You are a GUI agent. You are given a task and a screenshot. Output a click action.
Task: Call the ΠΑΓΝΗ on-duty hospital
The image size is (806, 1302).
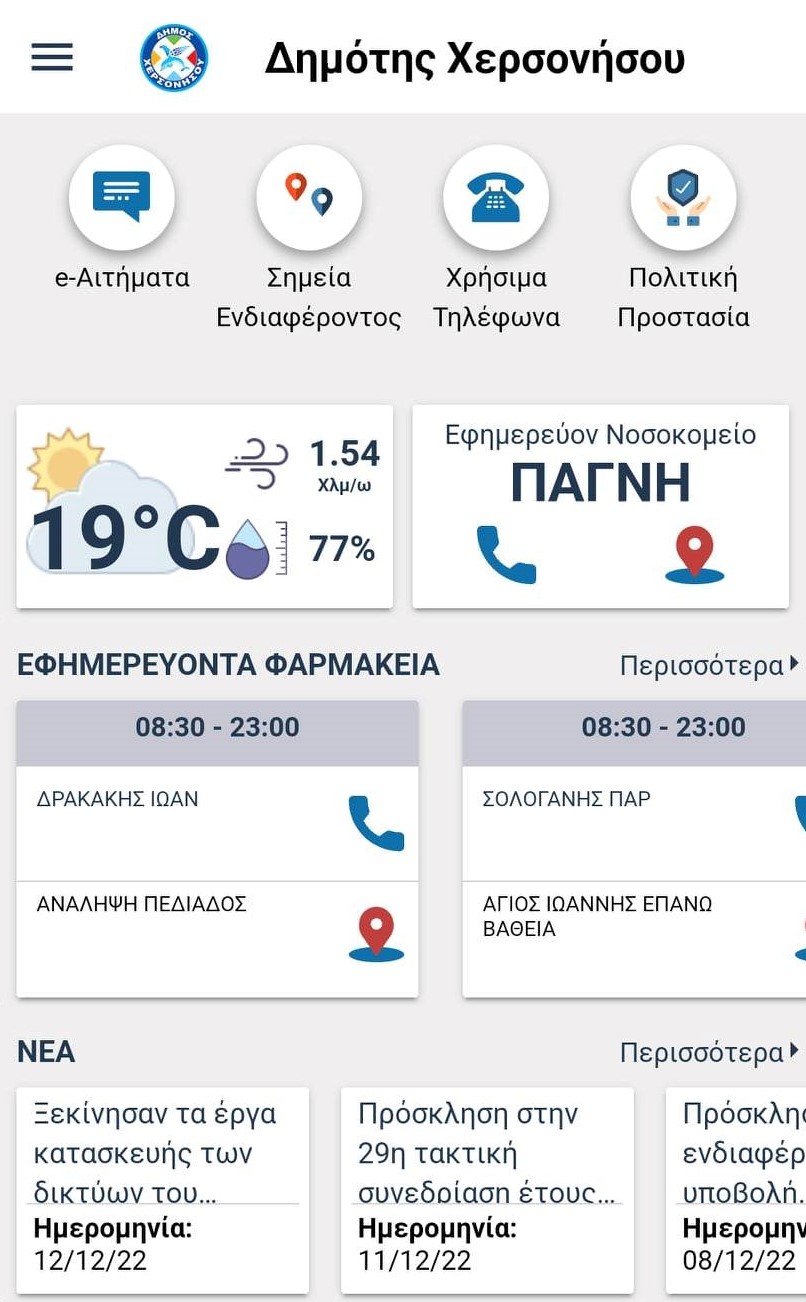(x=506, y=555)
